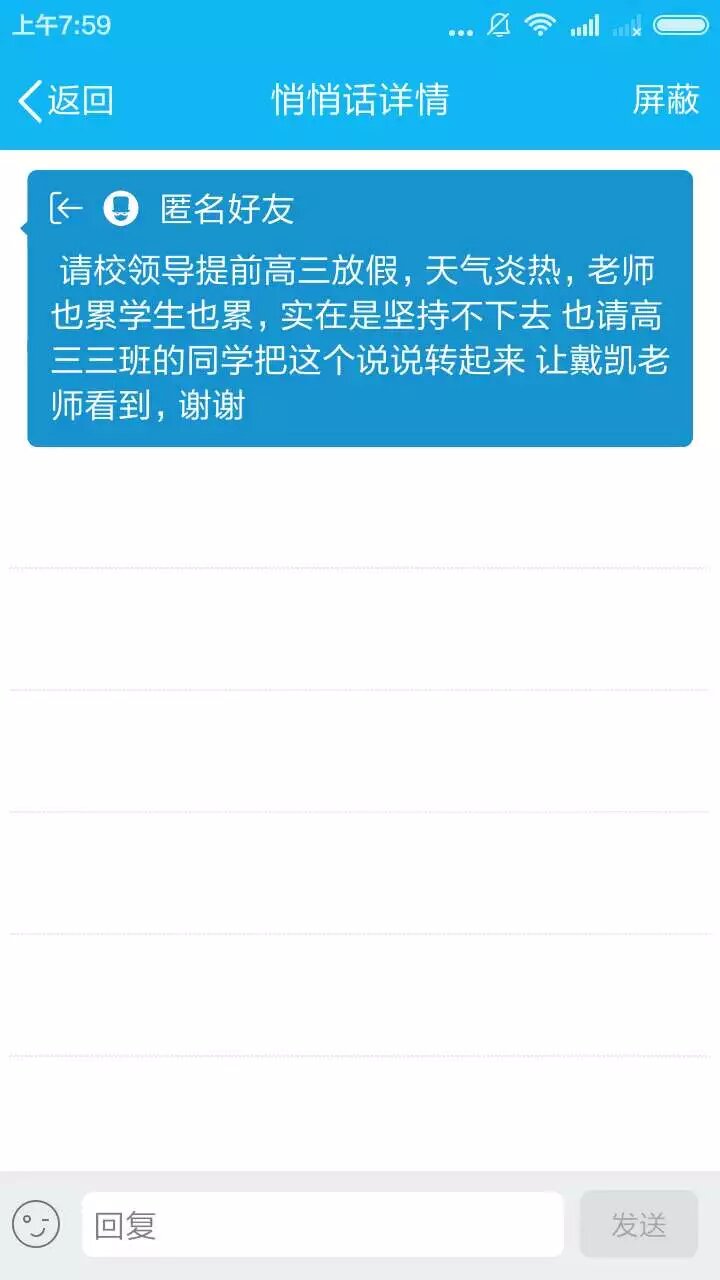Tap the 发送 send button

click(638, 1224)
